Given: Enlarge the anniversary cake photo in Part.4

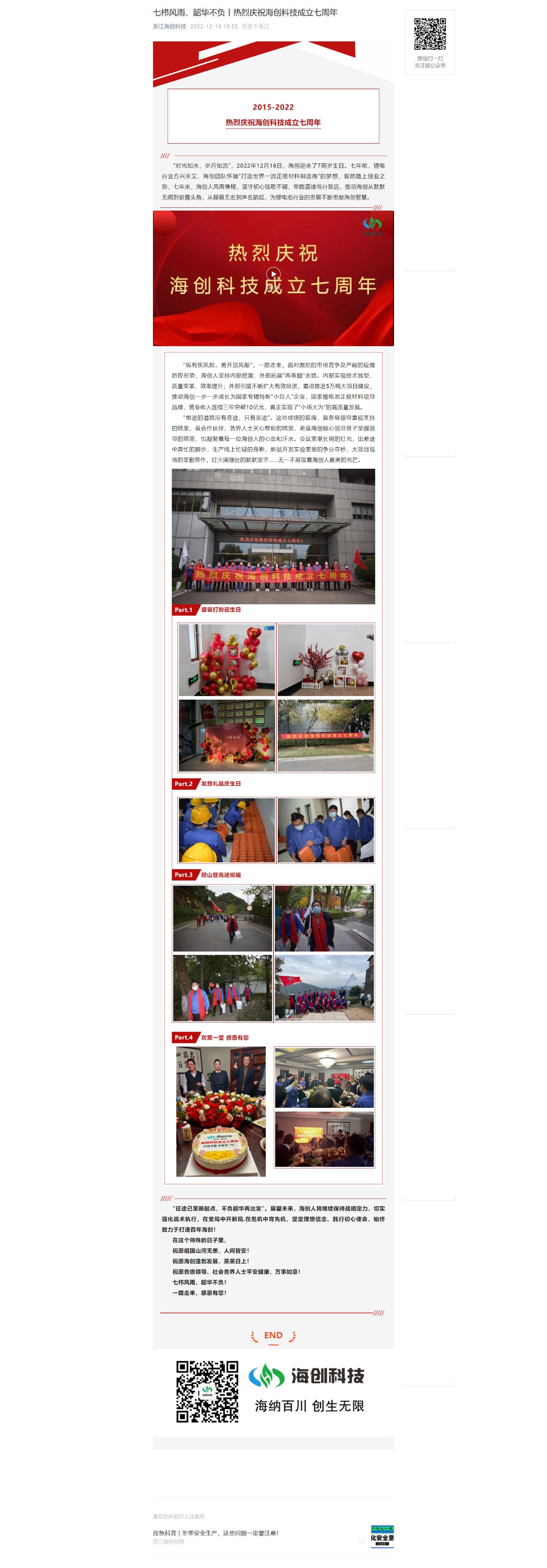Looking at the screenshot, I should pyautogui.click(x=220, y=1111).
